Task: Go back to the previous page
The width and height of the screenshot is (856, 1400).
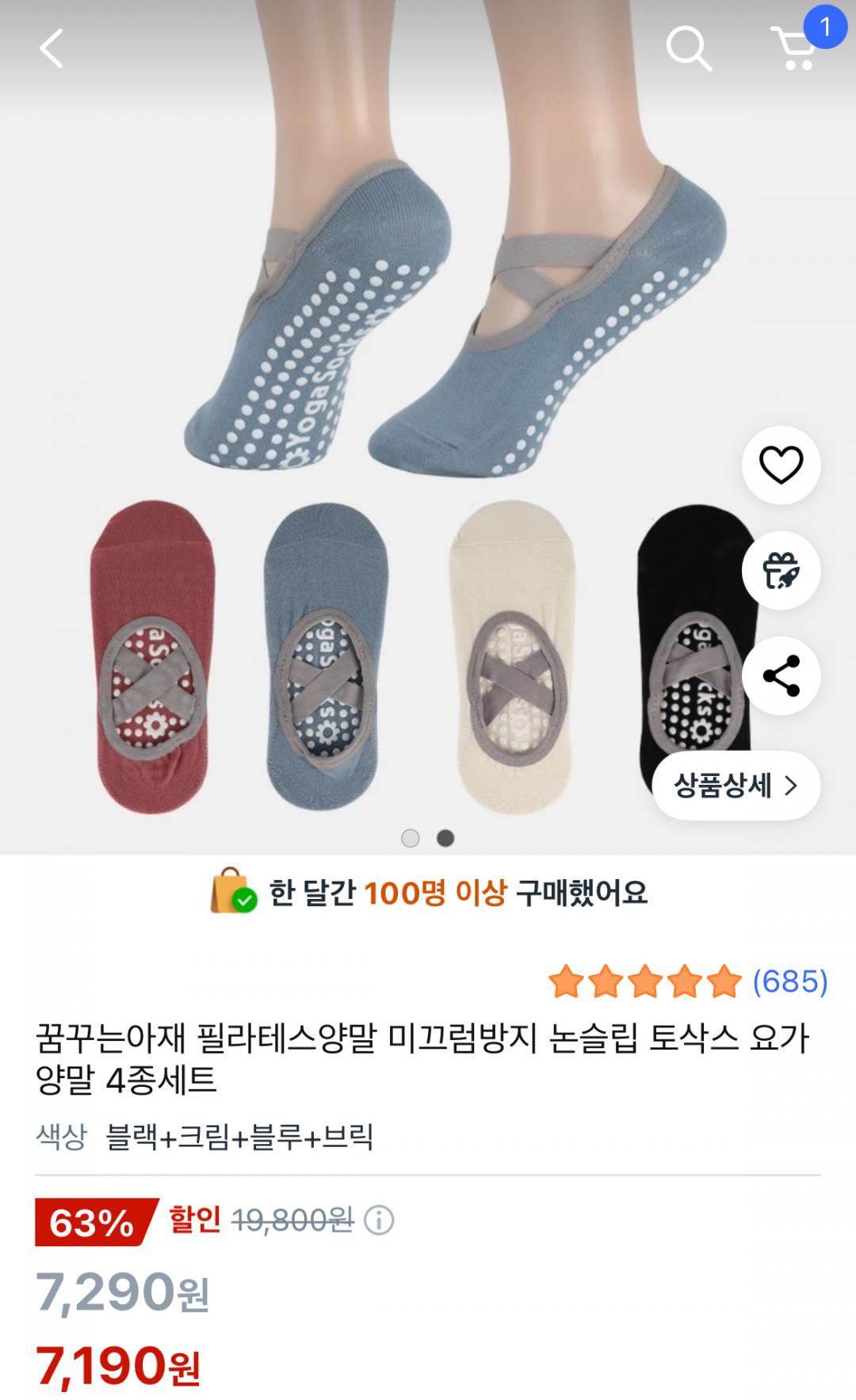Action: pyautogui.click(x=52, y=49)
